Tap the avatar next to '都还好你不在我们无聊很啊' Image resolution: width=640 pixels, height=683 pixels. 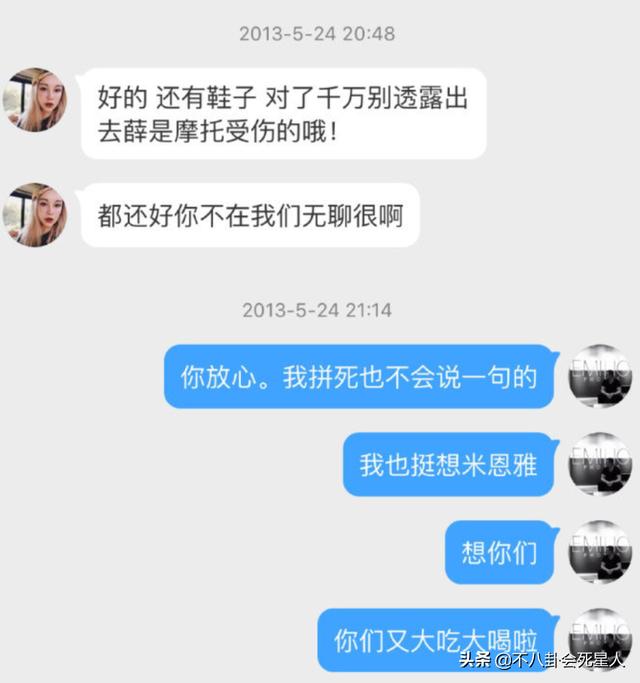pos(34,215)
